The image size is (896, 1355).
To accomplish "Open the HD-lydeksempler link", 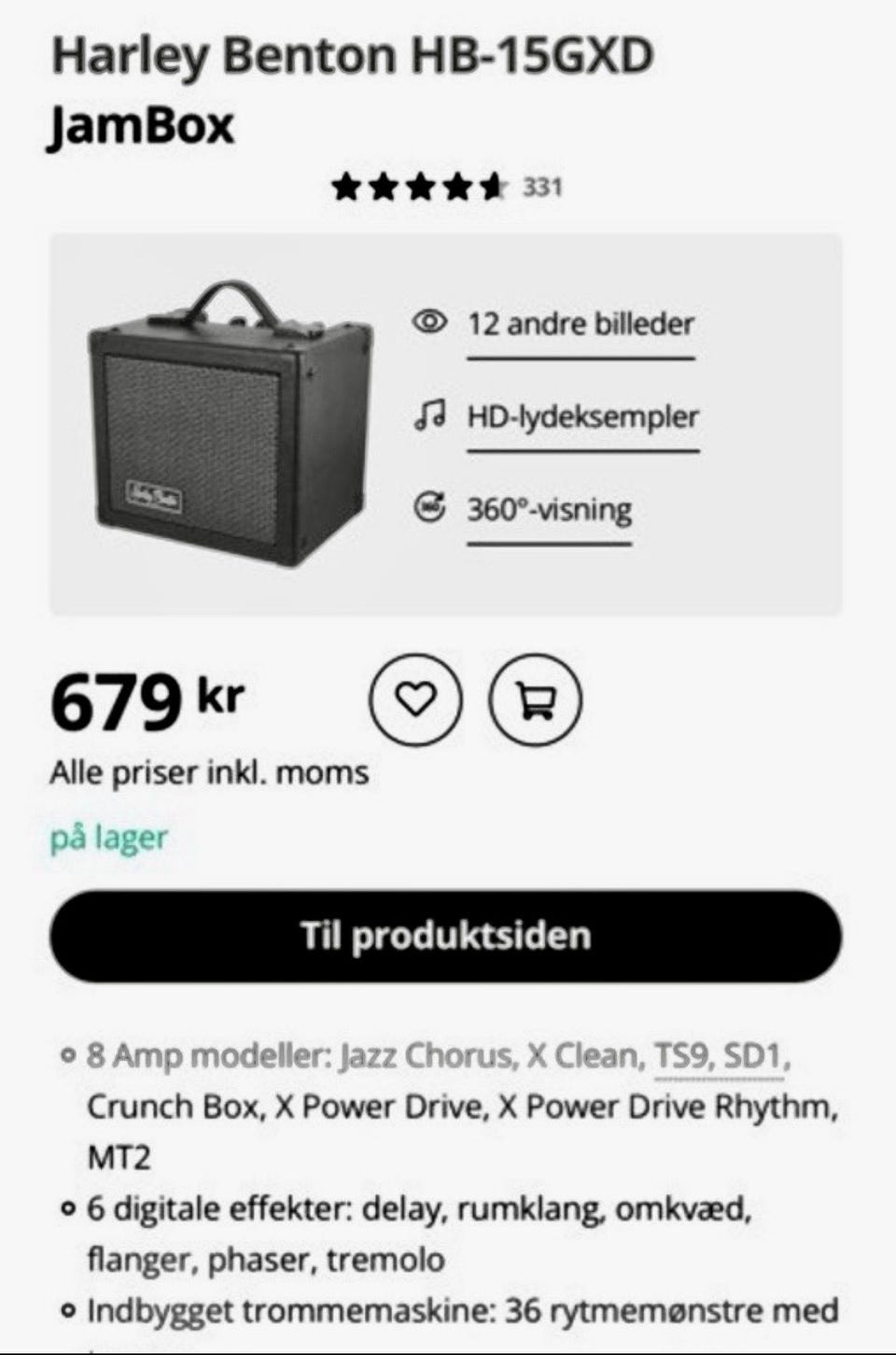I will 583,415.
